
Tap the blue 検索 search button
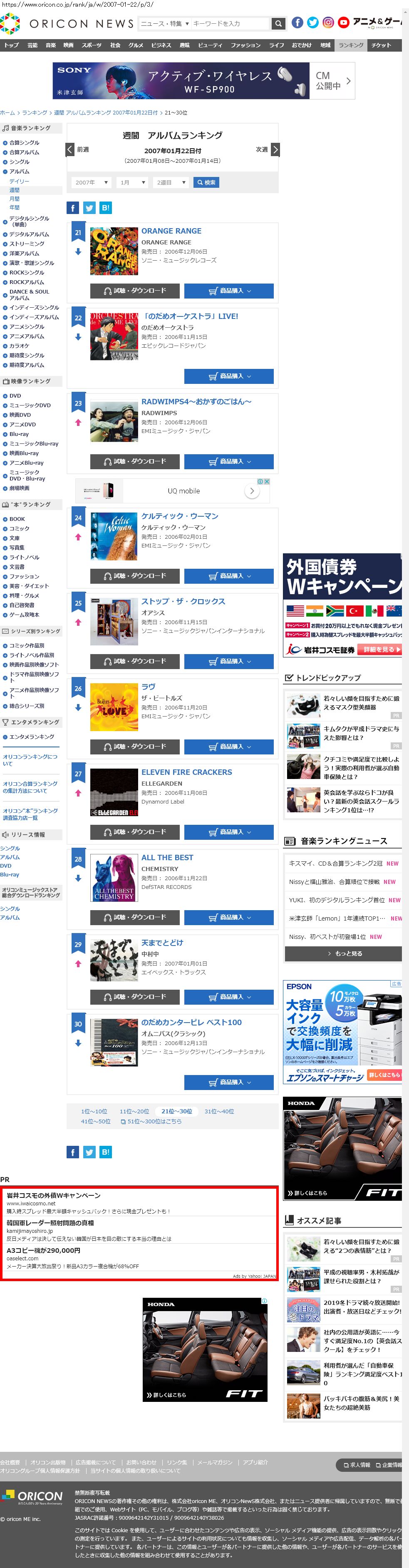tap(206, 183)
